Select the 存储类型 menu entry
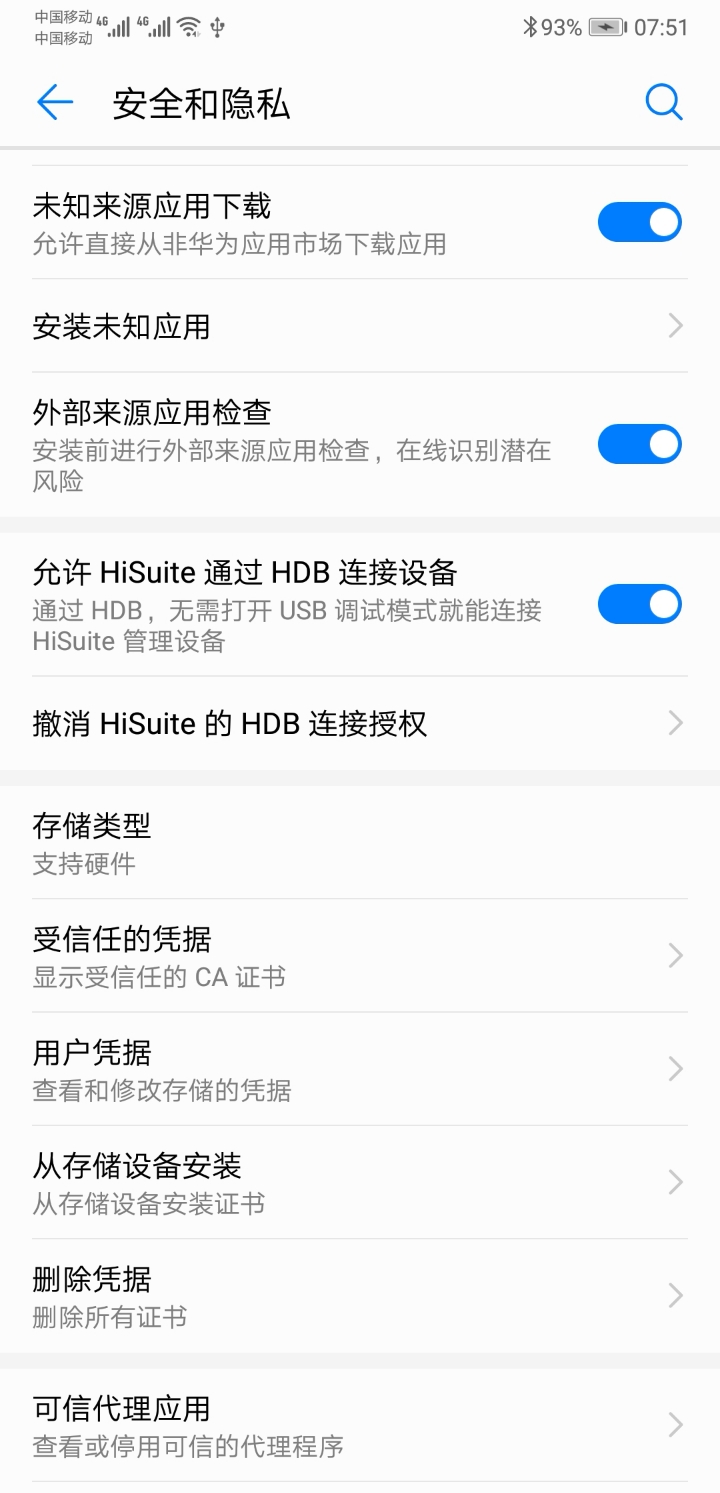This screenshot has width=720, height=1493. 360,841
